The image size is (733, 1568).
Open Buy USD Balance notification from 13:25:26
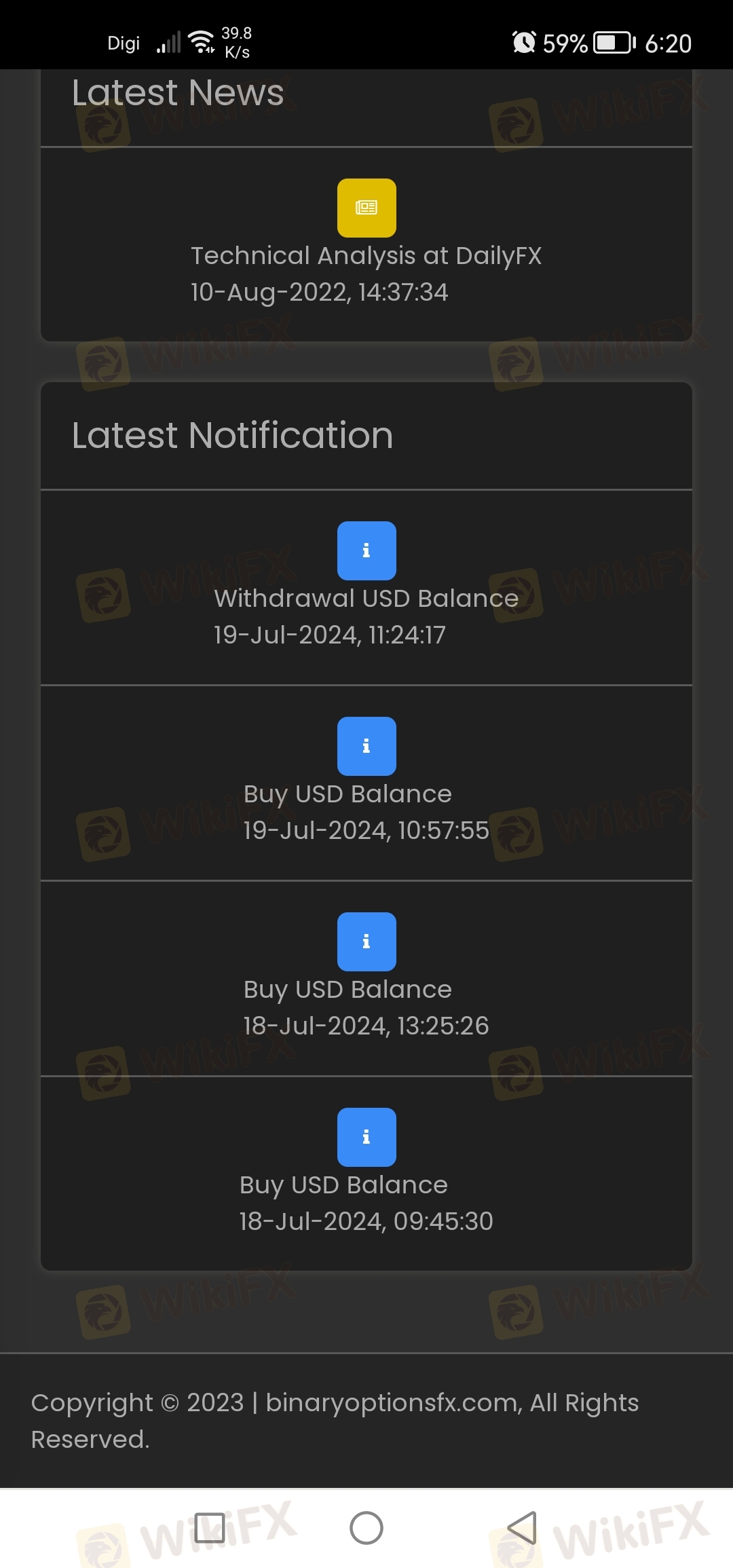(366, 978)
